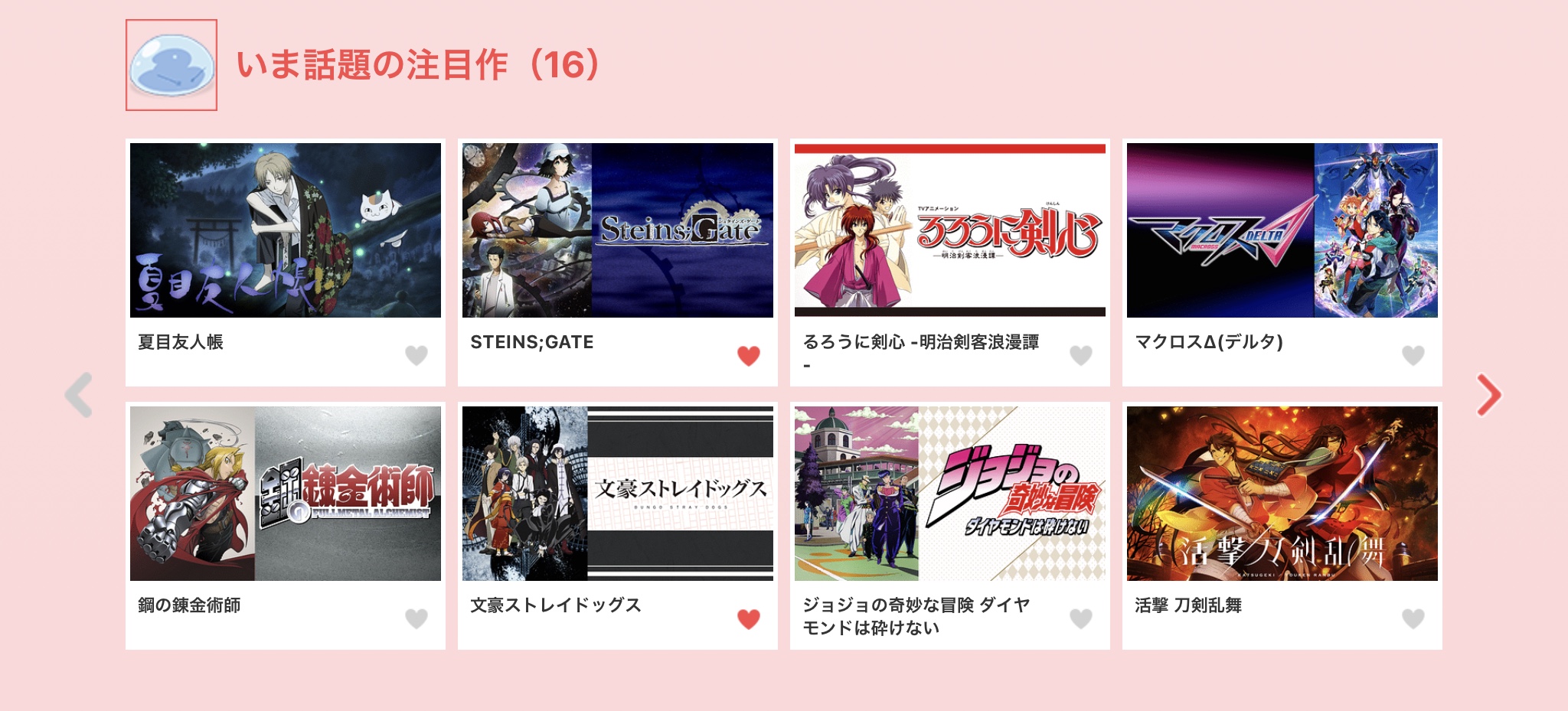Go to next carousel page arrow
The width and height of the screenshot is (1568, 711).
point(1488,395)
